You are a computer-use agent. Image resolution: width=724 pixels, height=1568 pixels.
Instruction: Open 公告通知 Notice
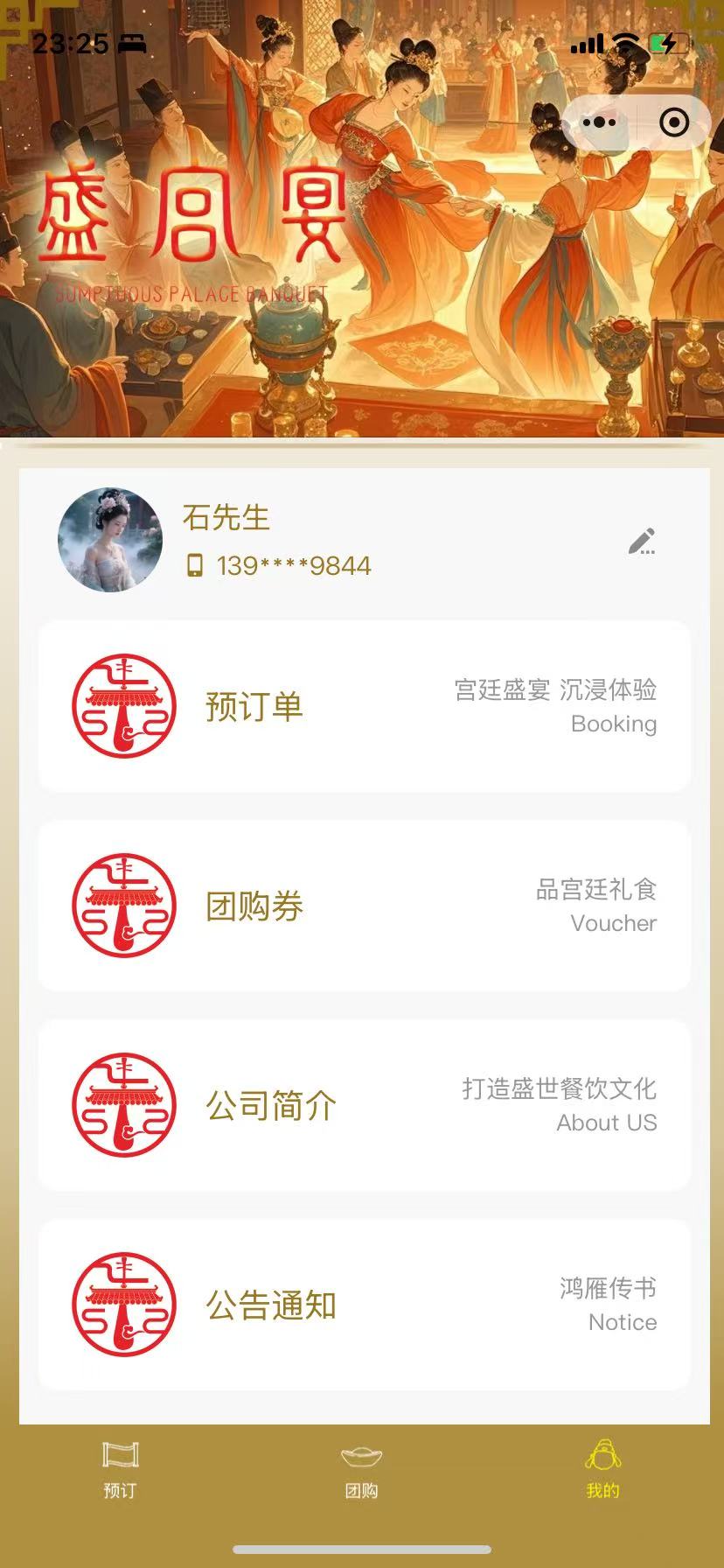365,1305
